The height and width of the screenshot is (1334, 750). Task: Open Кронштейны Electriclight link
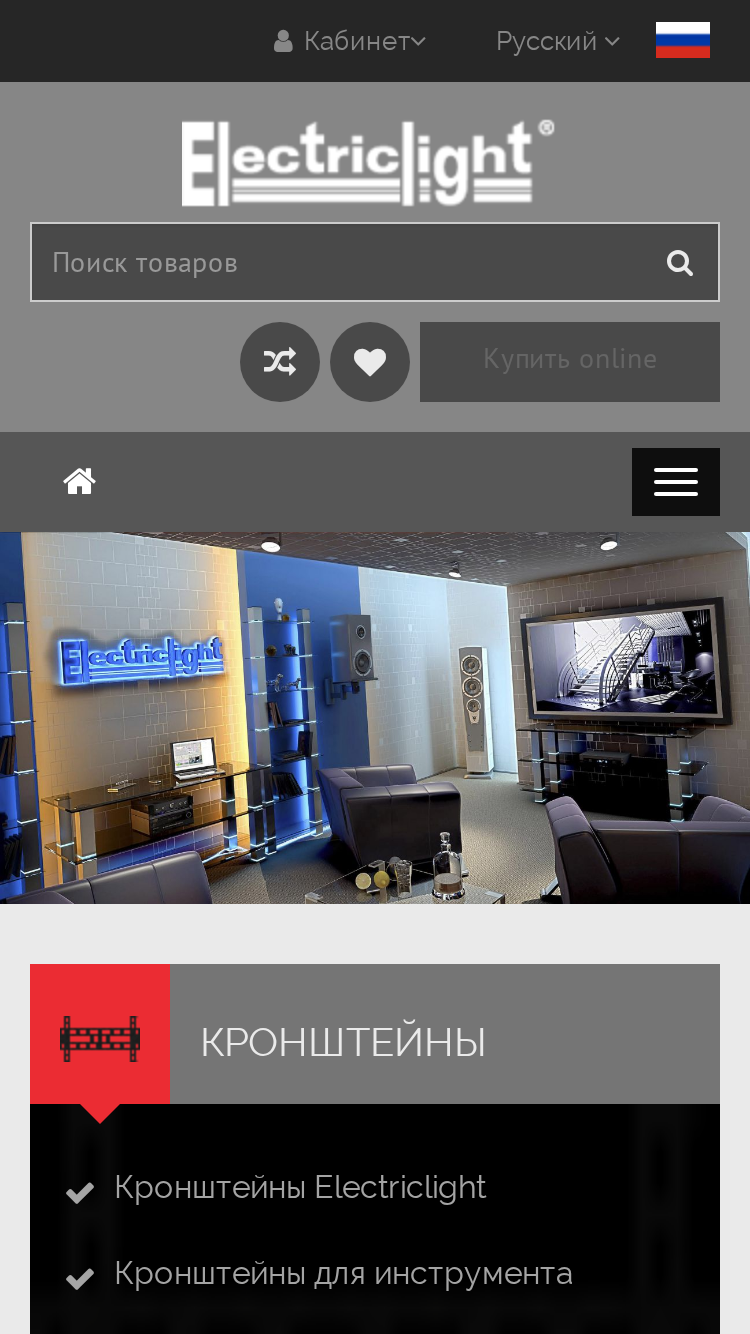coord(300,1187)
